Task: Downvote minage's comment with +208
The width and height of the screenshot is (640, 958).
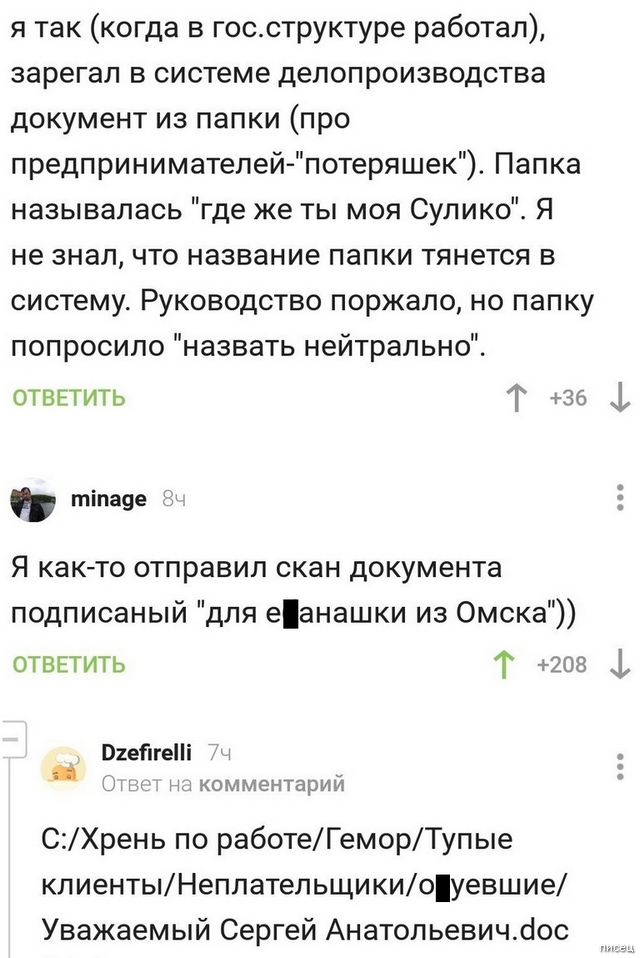Action: [619, 664]
